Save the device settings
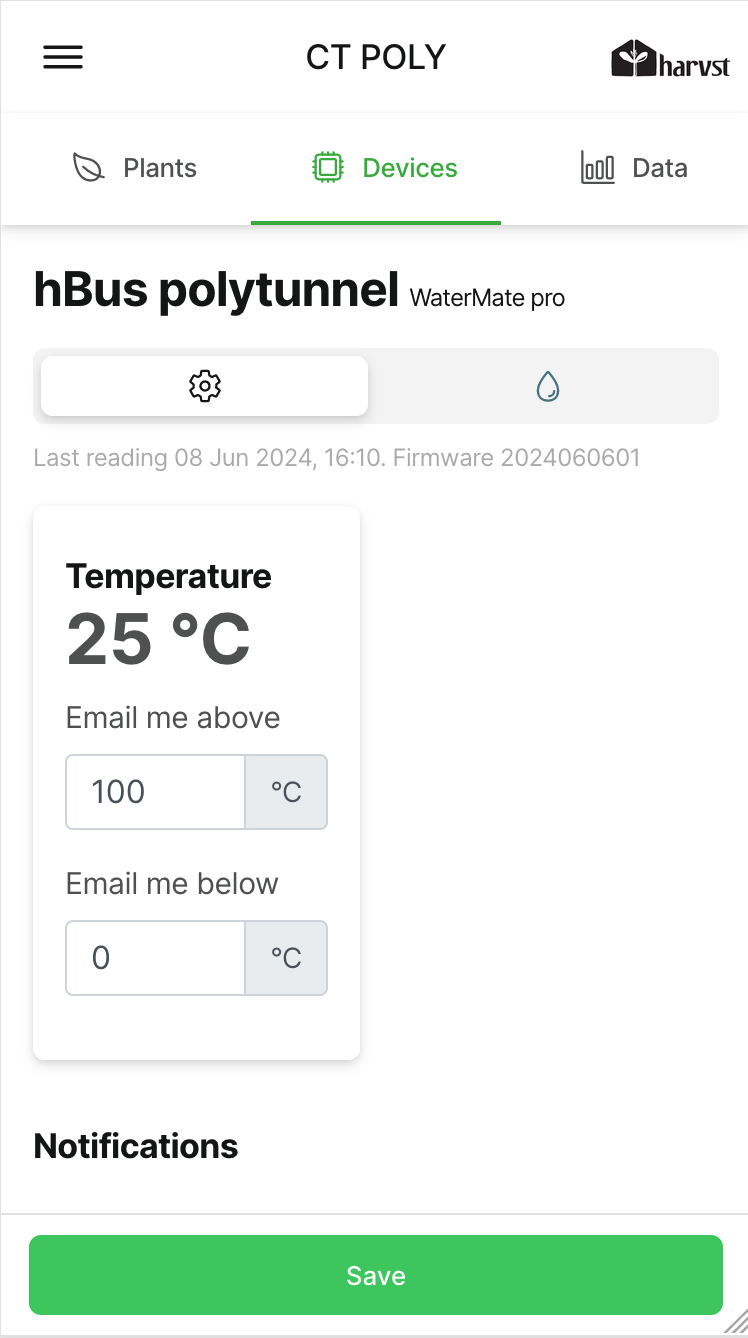 (x=375, y=1275)
